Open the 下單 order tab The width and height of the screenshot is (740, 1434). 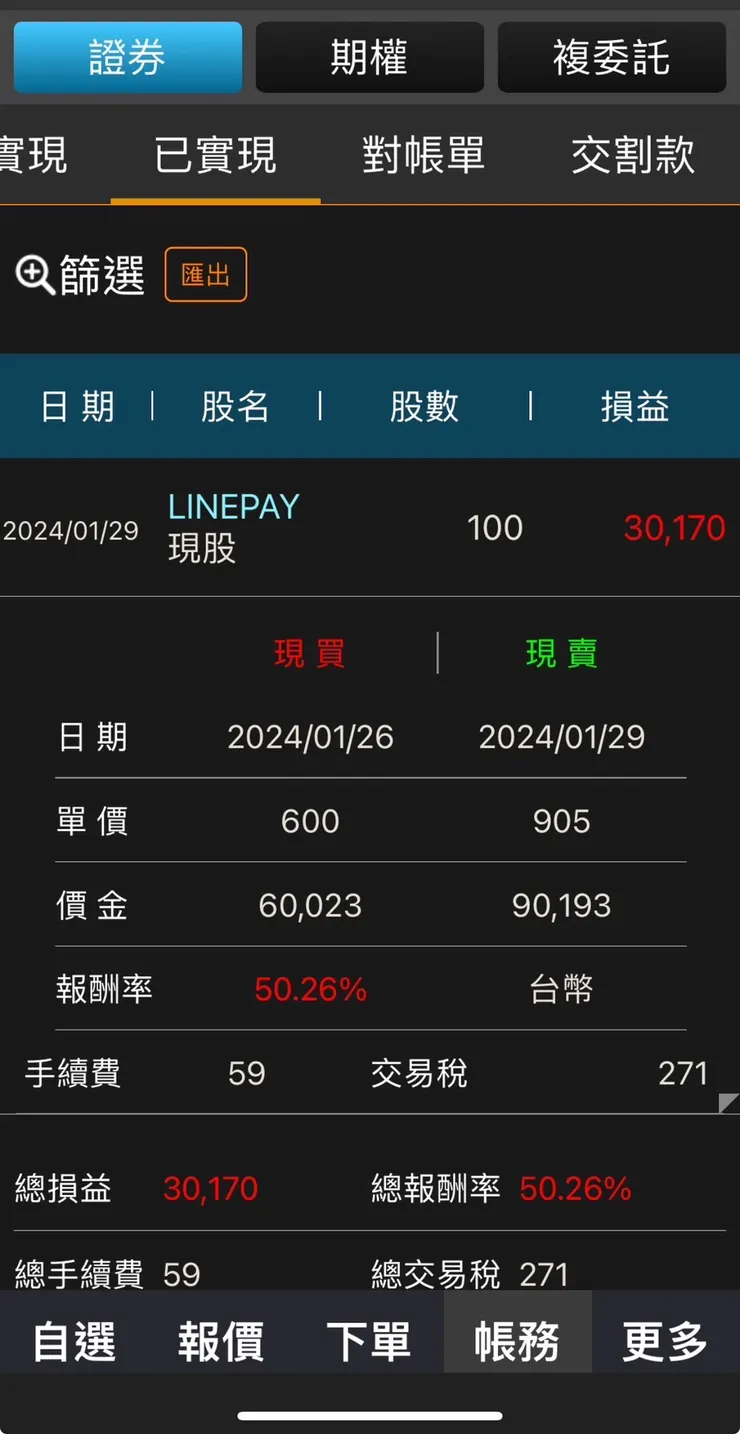(369, 1340)
